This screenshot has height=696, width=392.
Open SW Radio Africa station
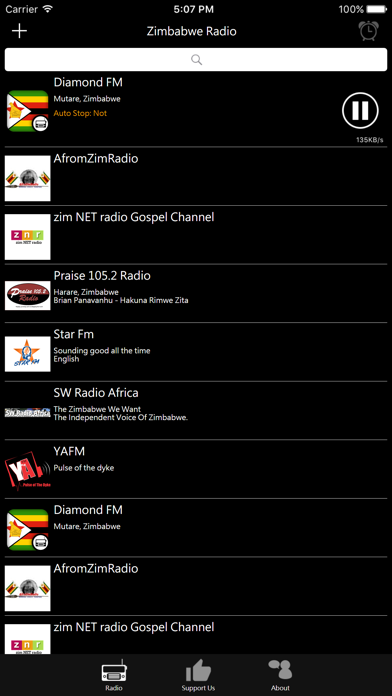click(196, 411)
